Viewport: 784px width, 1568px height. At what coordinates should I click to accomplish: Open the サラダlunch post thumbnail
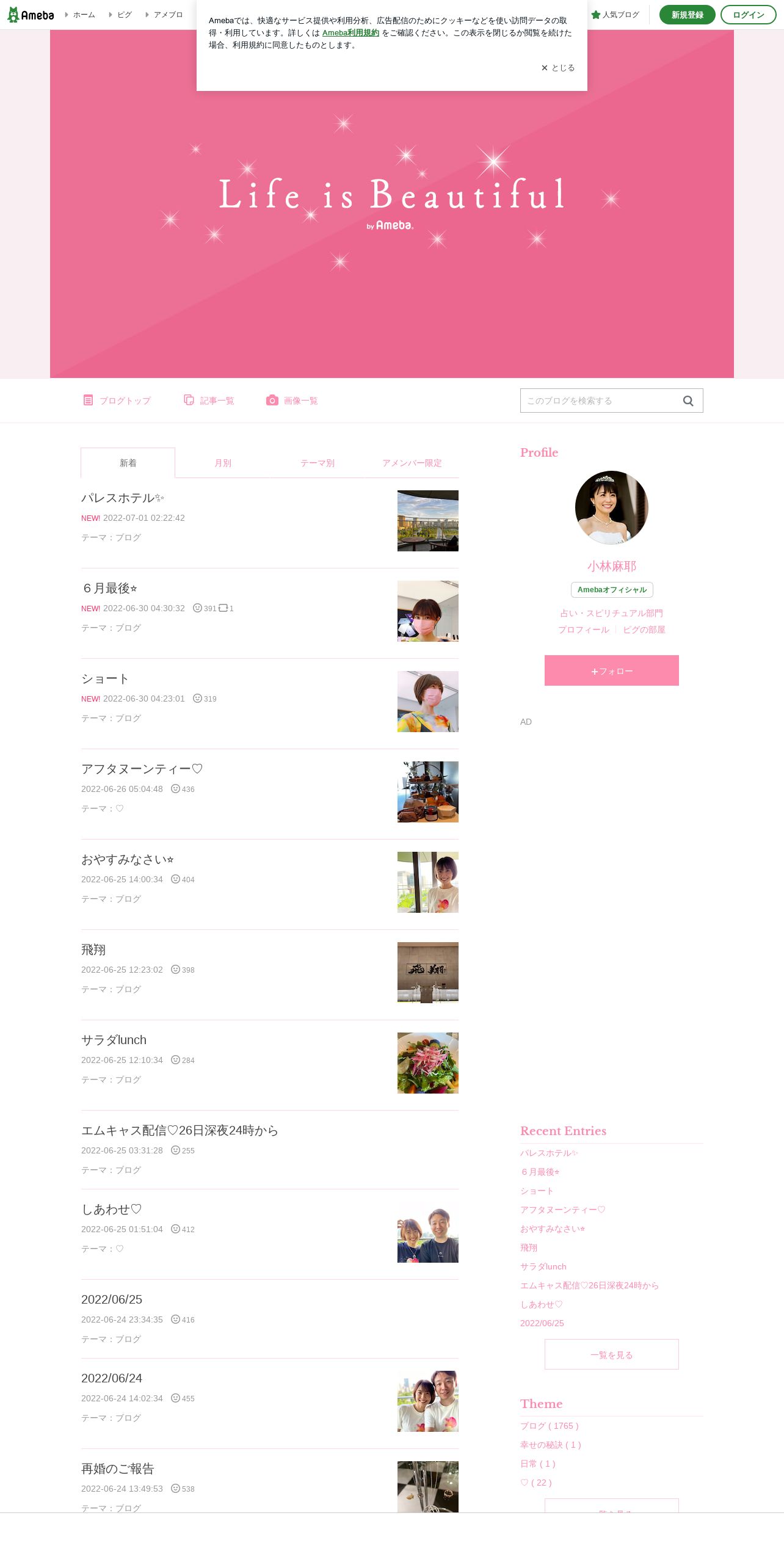[x=428, y=1063]
